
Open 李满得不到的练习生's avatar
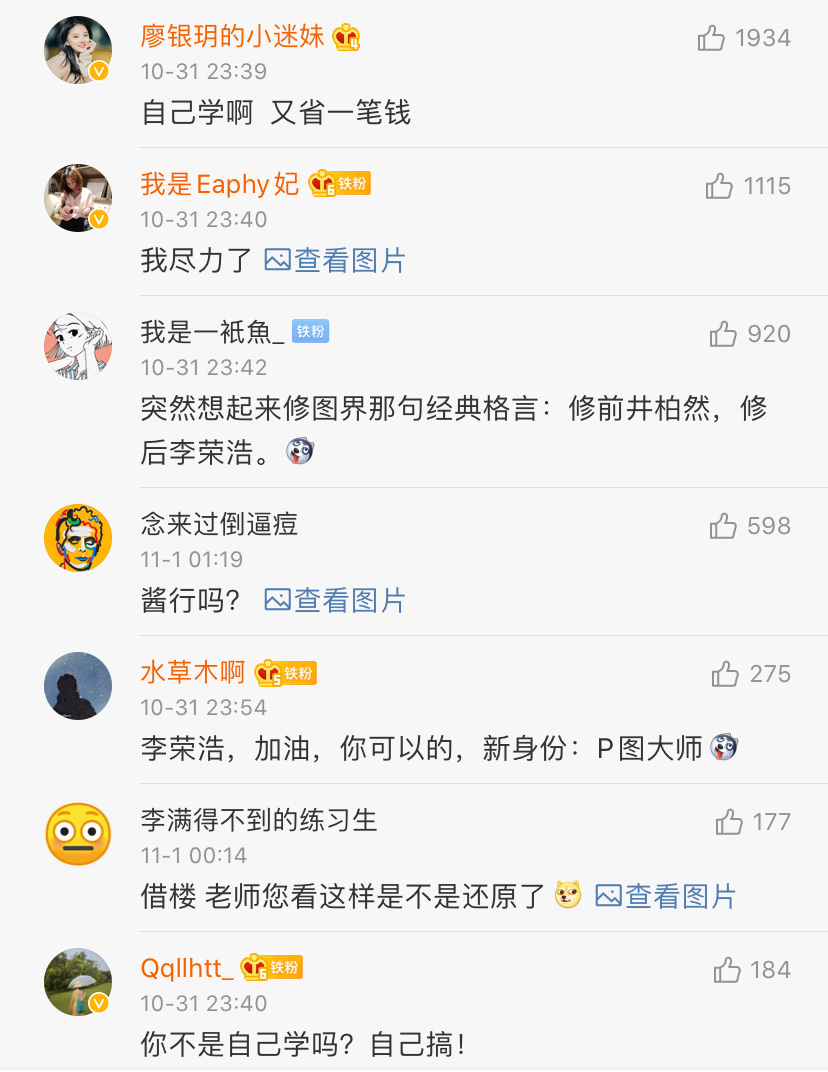(78, 834)
